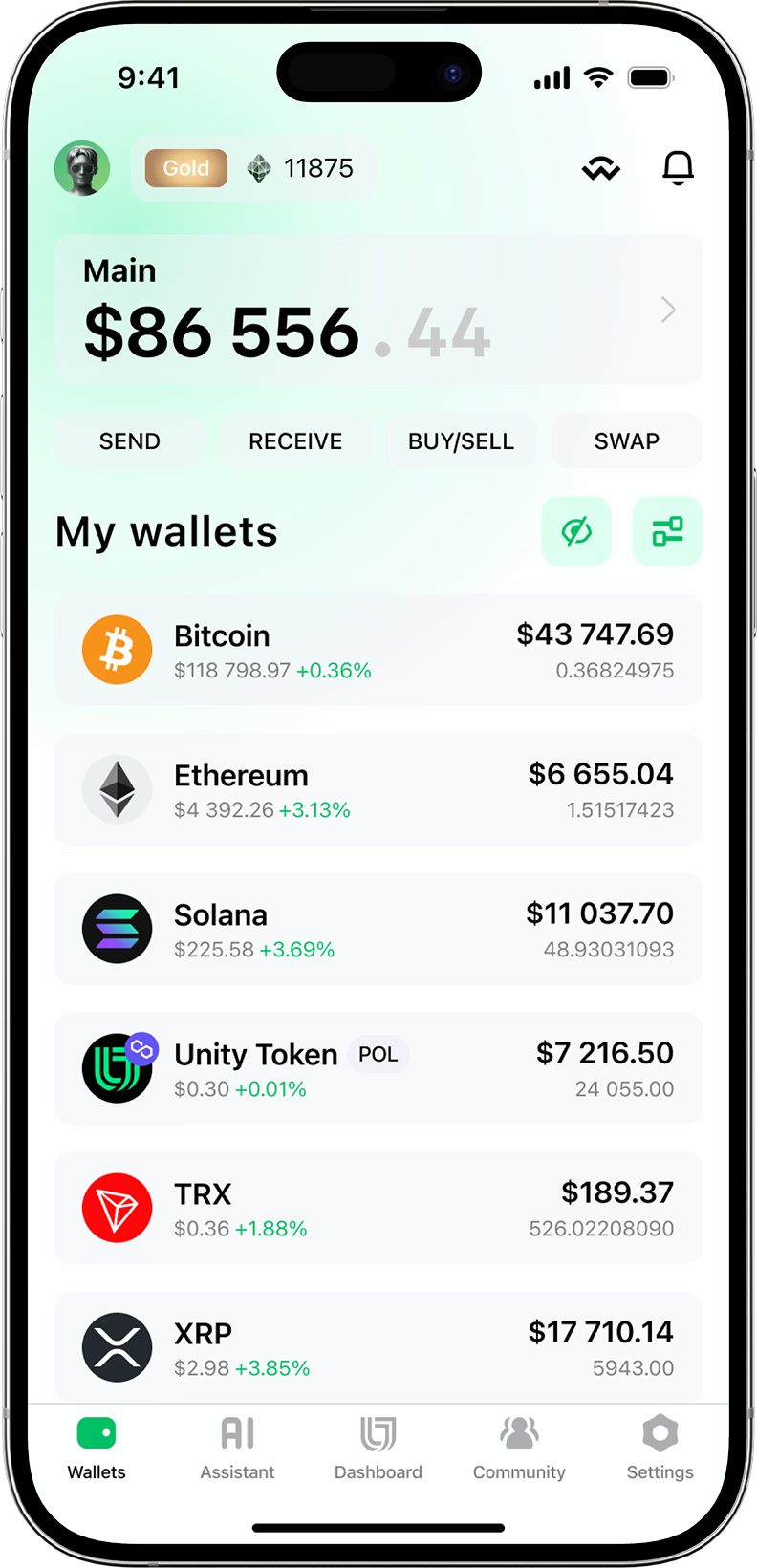Tap the Gold status badge
The height and width of the screenshot is (1568, 757).
186,168
